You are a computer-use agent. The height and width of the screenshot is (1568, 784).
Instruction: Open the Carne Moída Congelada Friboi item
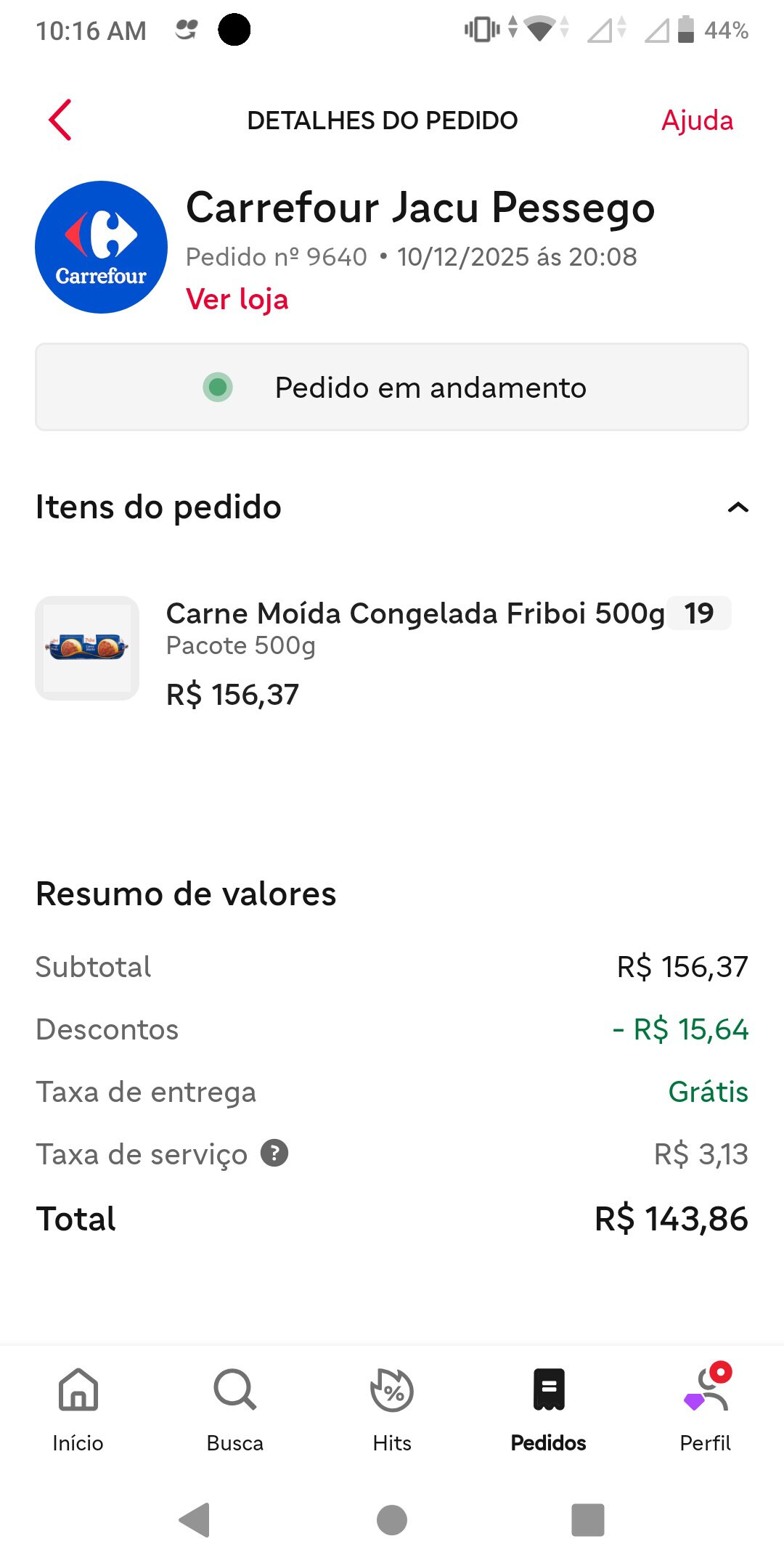[414, 614]
